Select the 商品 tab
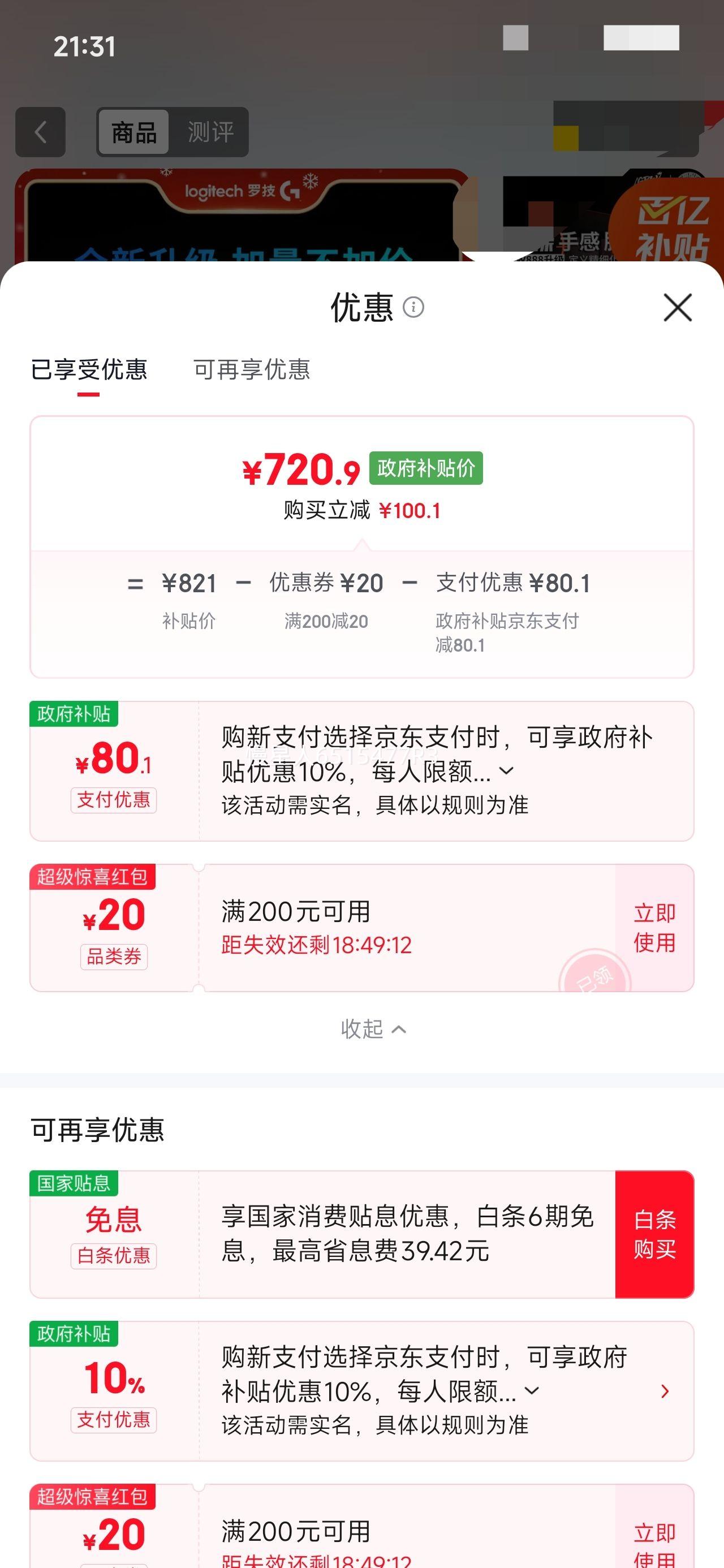This screenshot has height=1568, width=724. click(133, 133)
